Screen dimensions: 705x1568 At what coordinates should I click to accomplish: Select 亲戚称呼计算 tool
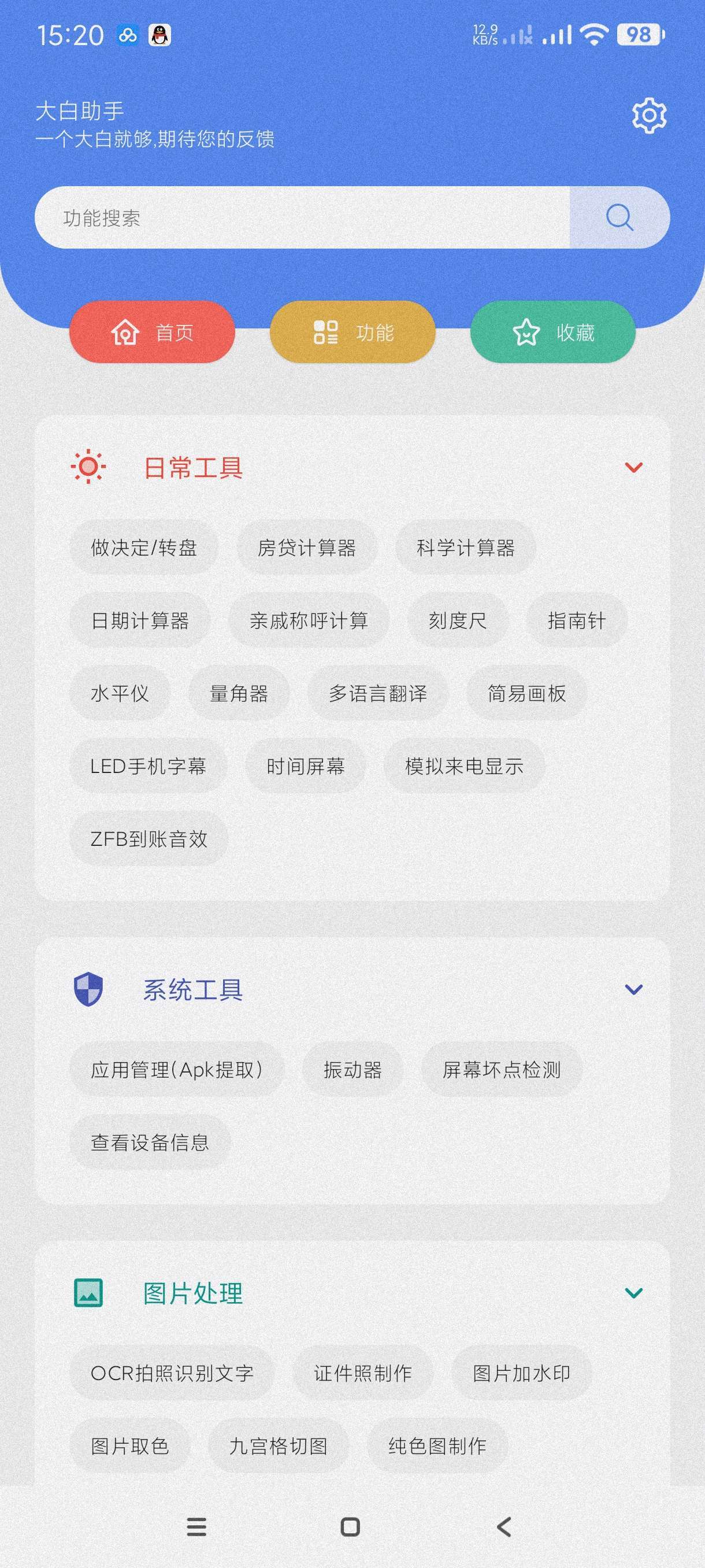point(309,621)
